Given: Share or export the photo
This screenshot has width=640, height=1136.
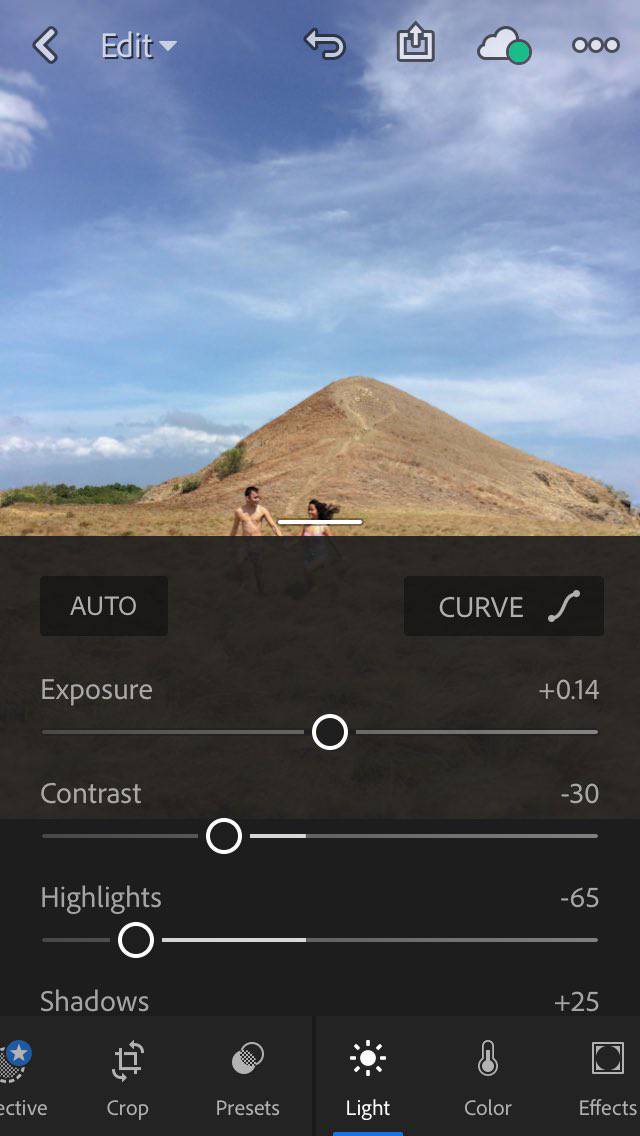Looking at the screenshot, I should [x=416, y=45].
